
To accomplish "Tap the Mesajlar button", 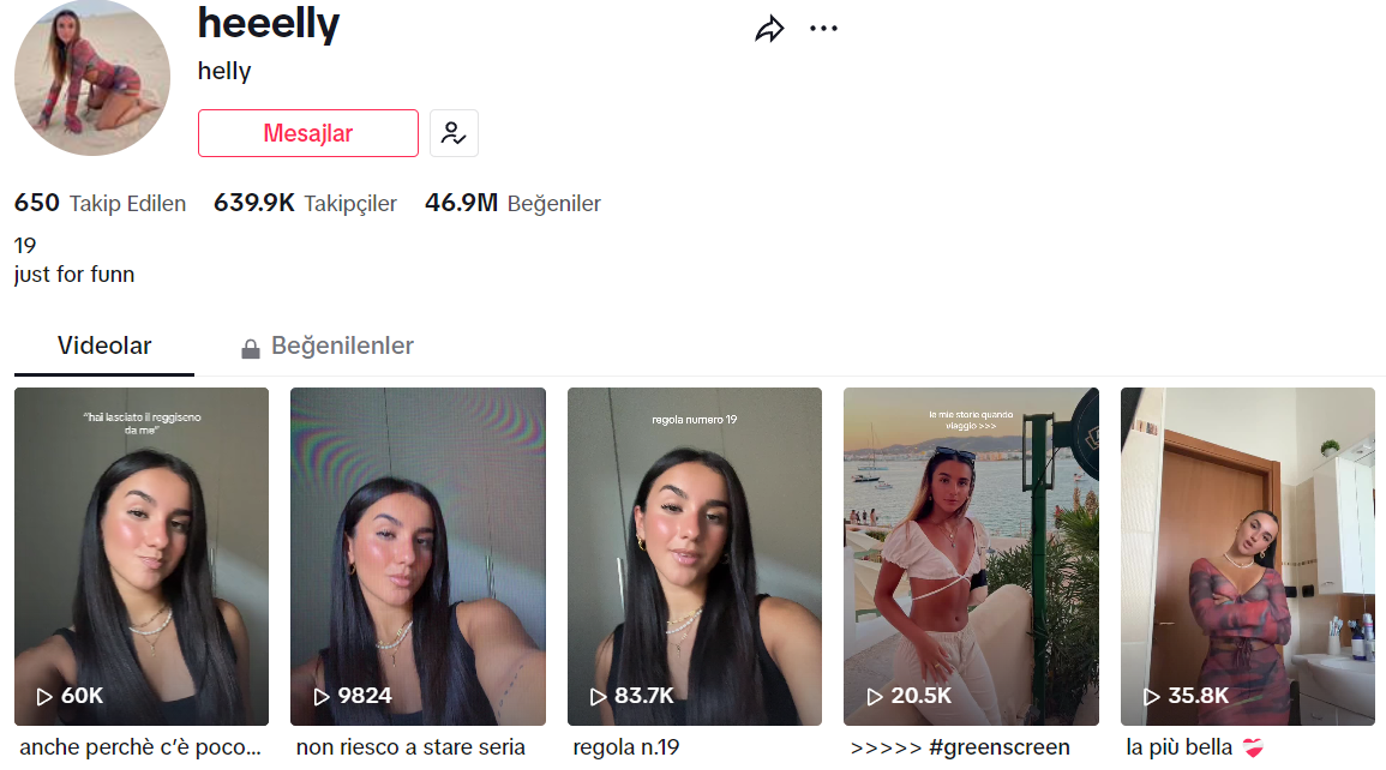I will tap(308, 133).
